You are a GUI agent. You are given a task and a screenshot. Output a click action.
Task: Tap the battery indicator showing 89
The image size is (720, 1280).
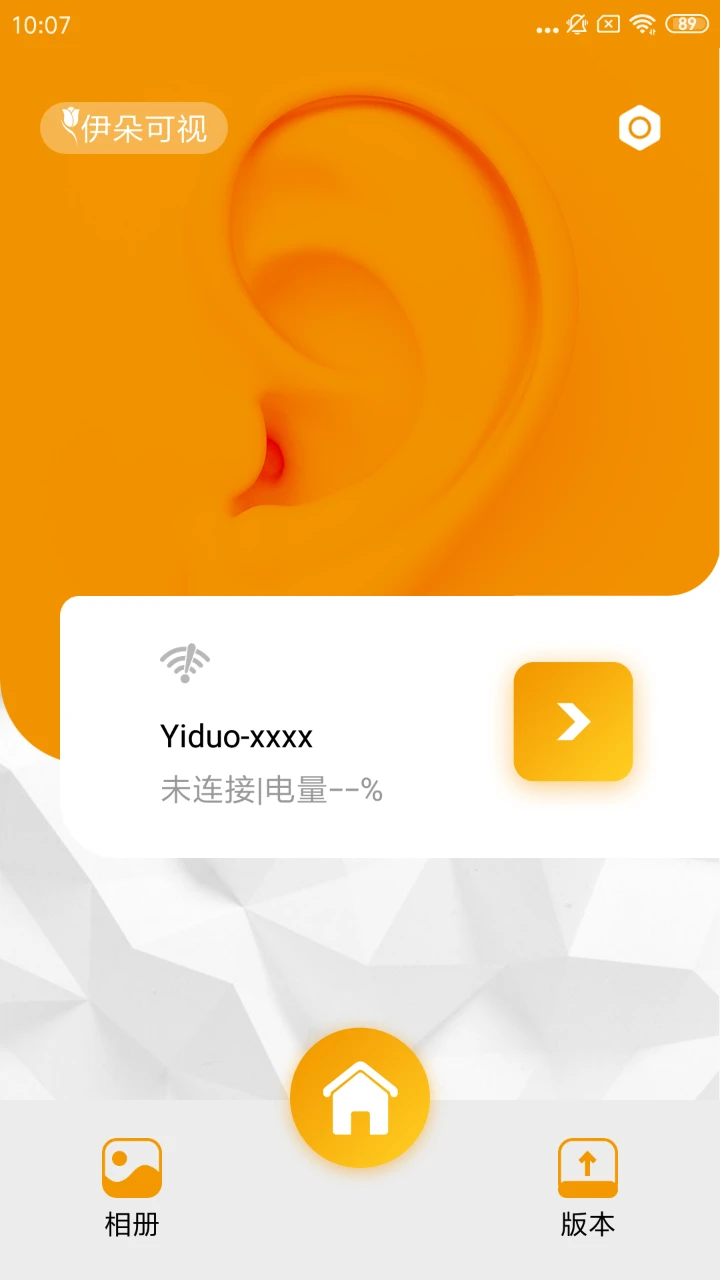[x=689, y=24]
